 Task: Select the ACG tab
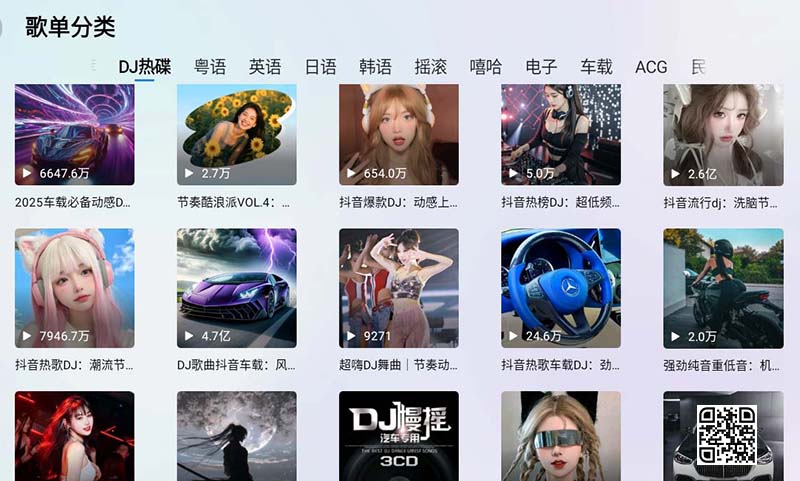651,67
